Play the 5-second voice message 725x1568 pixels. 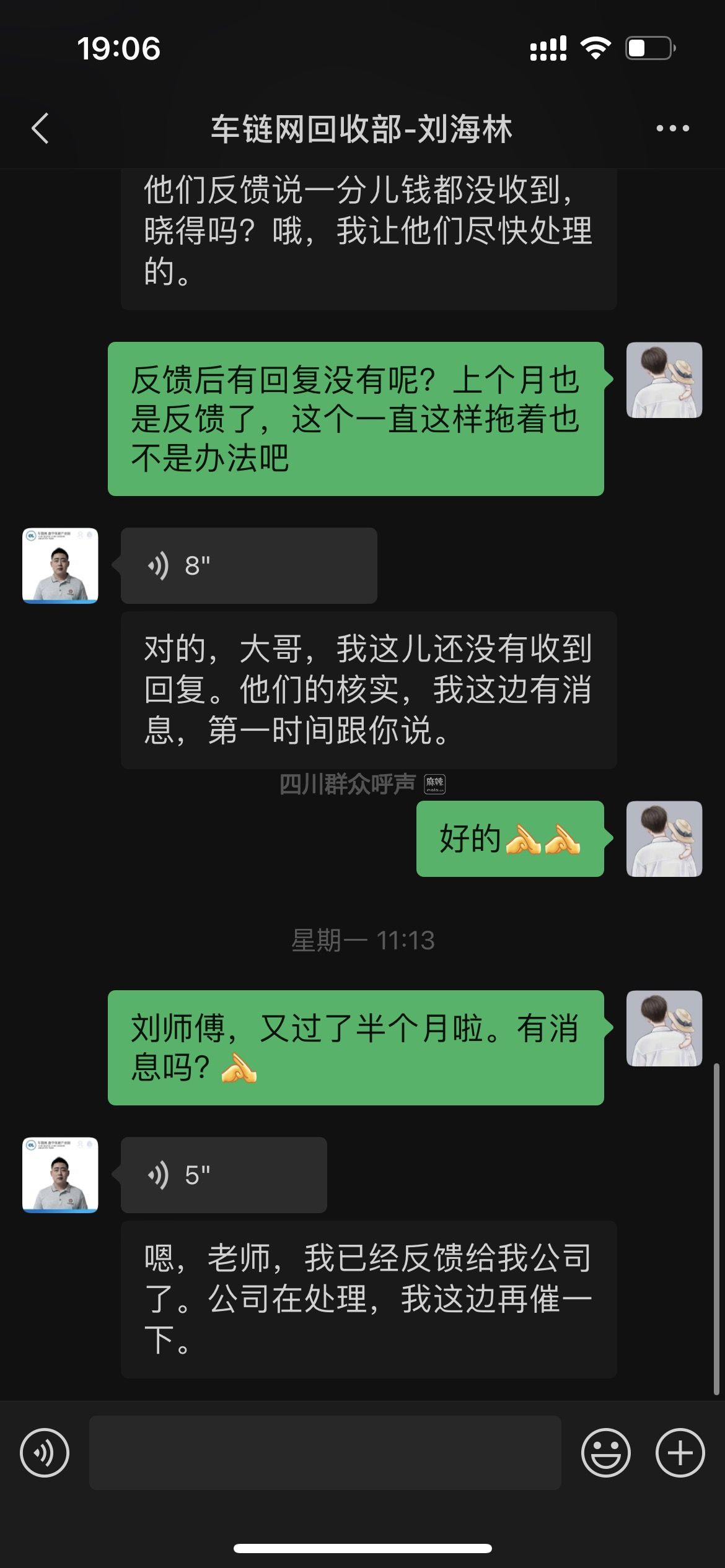point(224,1175)
